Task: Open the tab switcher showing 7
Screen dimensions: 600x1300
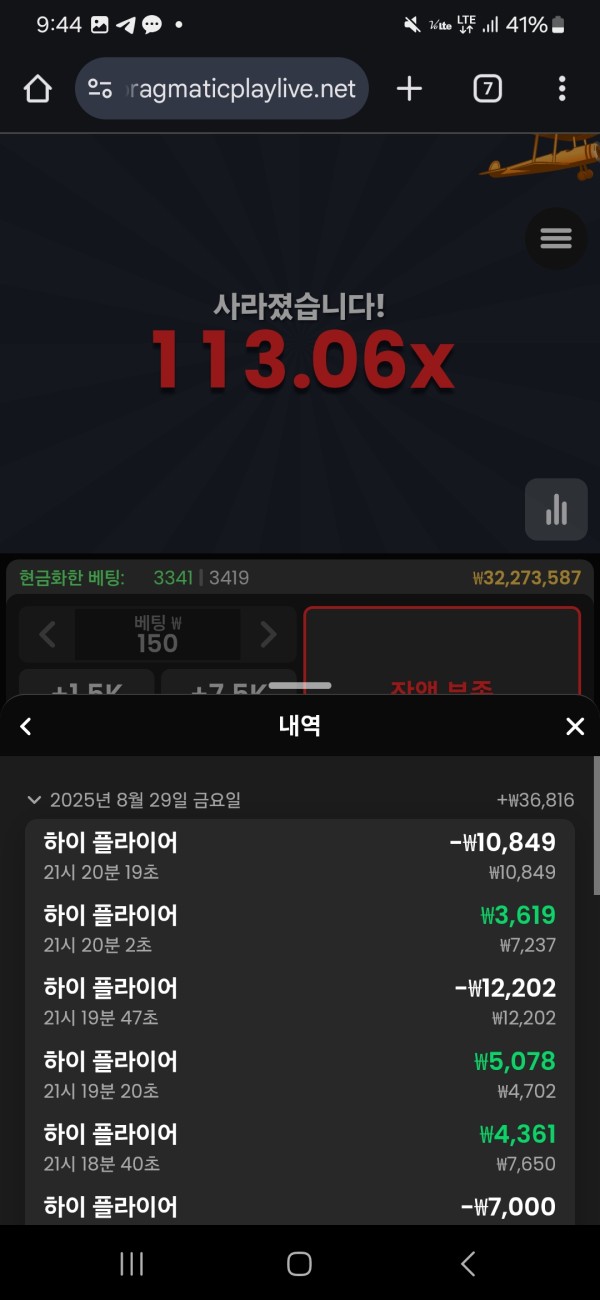Action: coord(486,89)
